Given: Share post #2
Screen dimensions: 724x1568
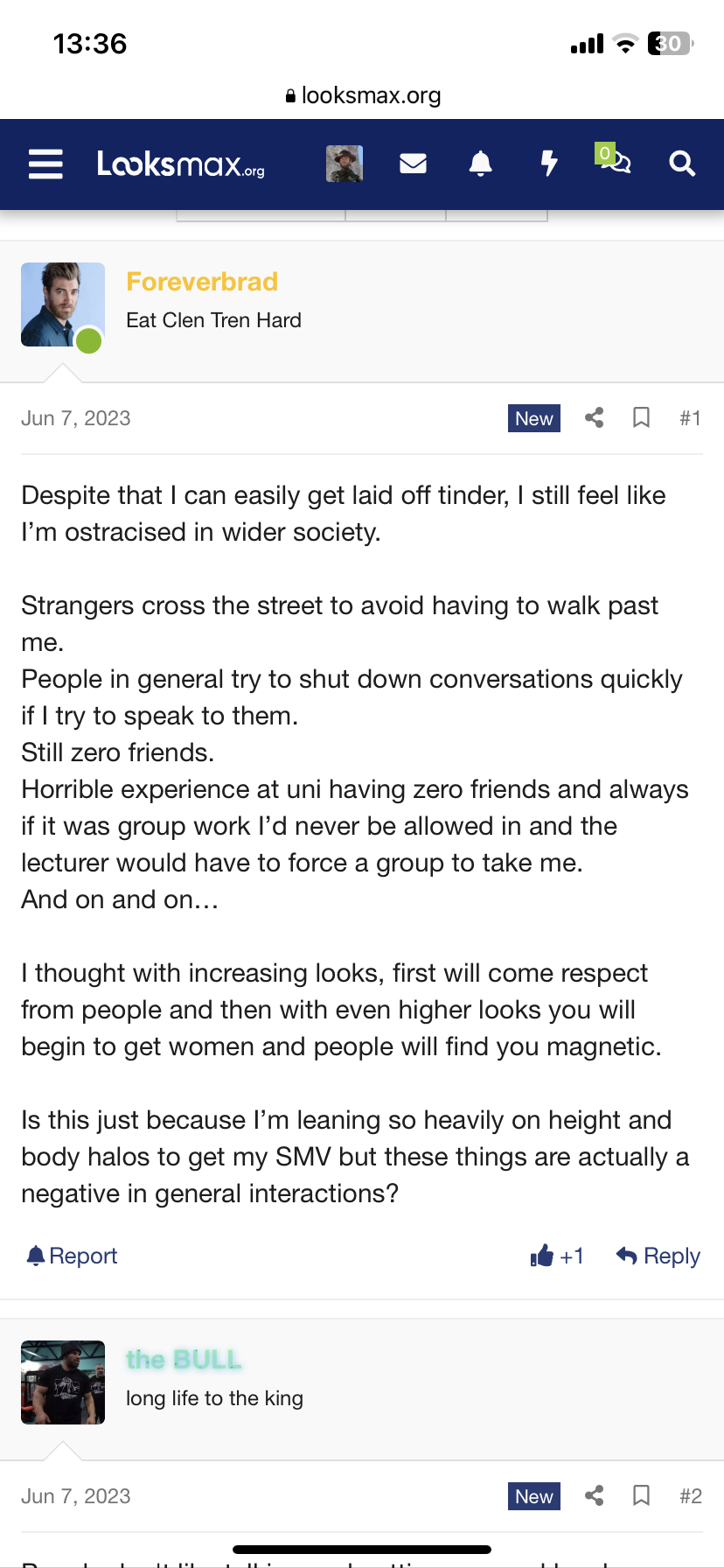Looking at the screenshot, I should click(595, 1496).
